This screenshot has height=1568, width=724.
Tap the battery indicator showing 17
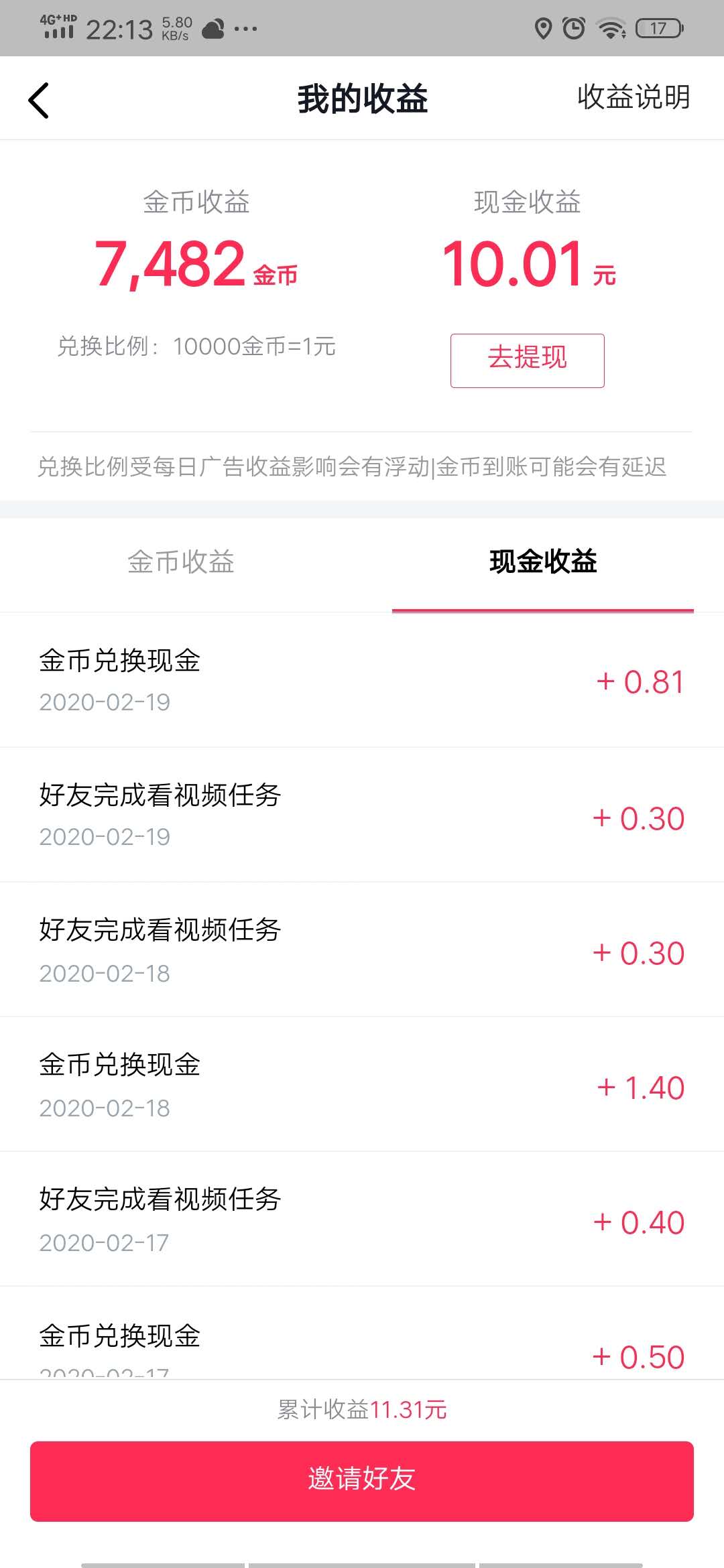pyautogui.click(x=654, y=28)
